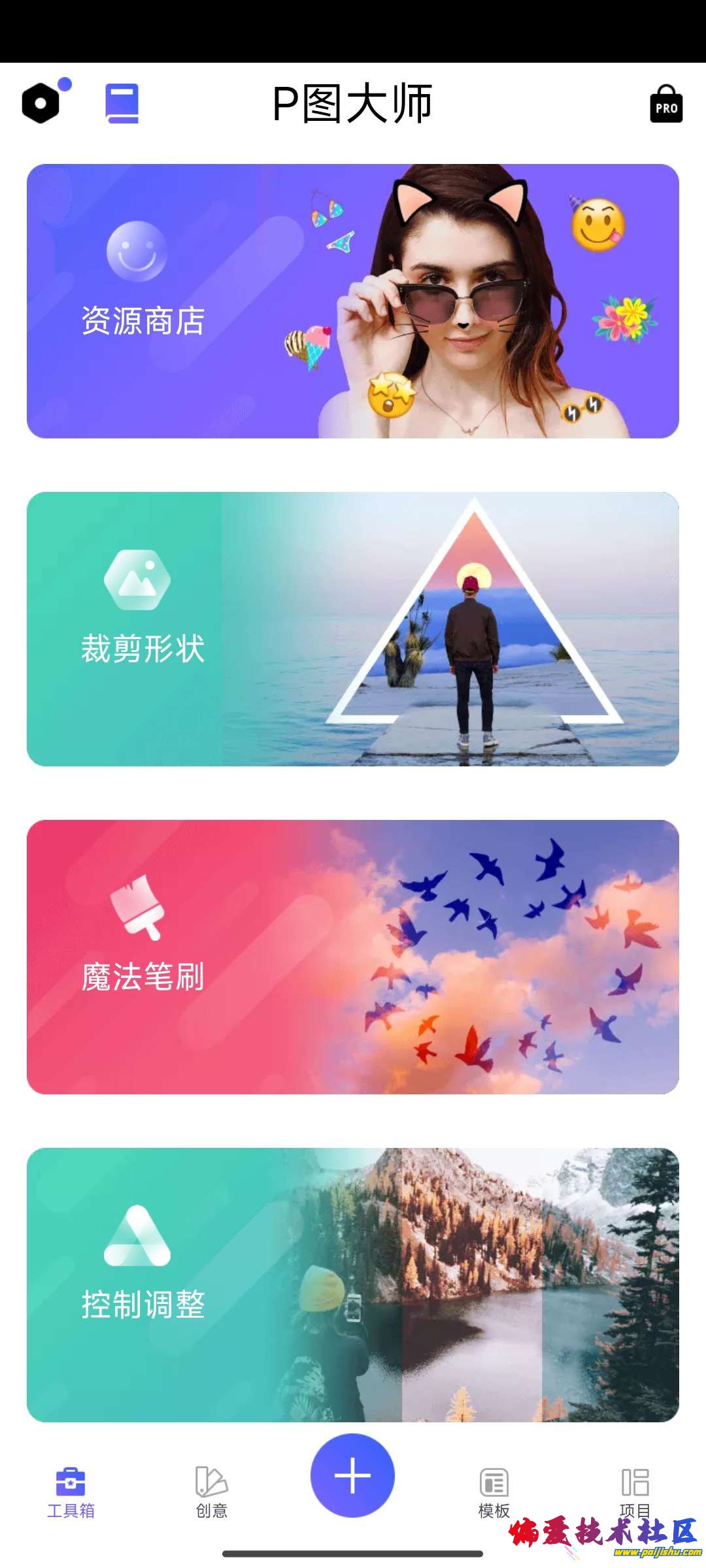The height and width of the screenshot is (1568, 706).
Task: Open the blue book tutorial icon
Action: click(122, 103)
